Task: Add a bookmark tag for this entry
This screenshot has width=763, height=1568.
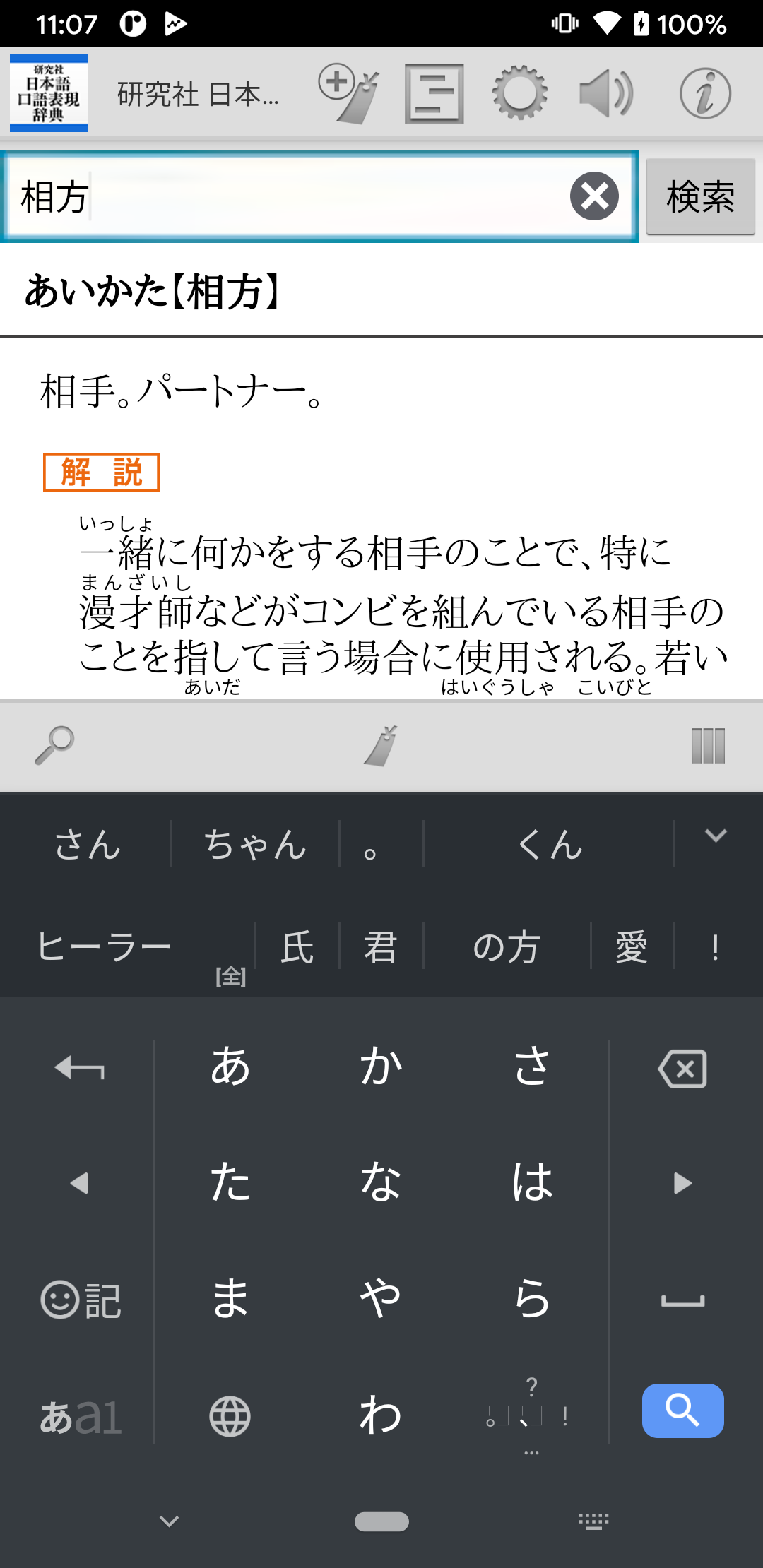Action: coord(348,93)
